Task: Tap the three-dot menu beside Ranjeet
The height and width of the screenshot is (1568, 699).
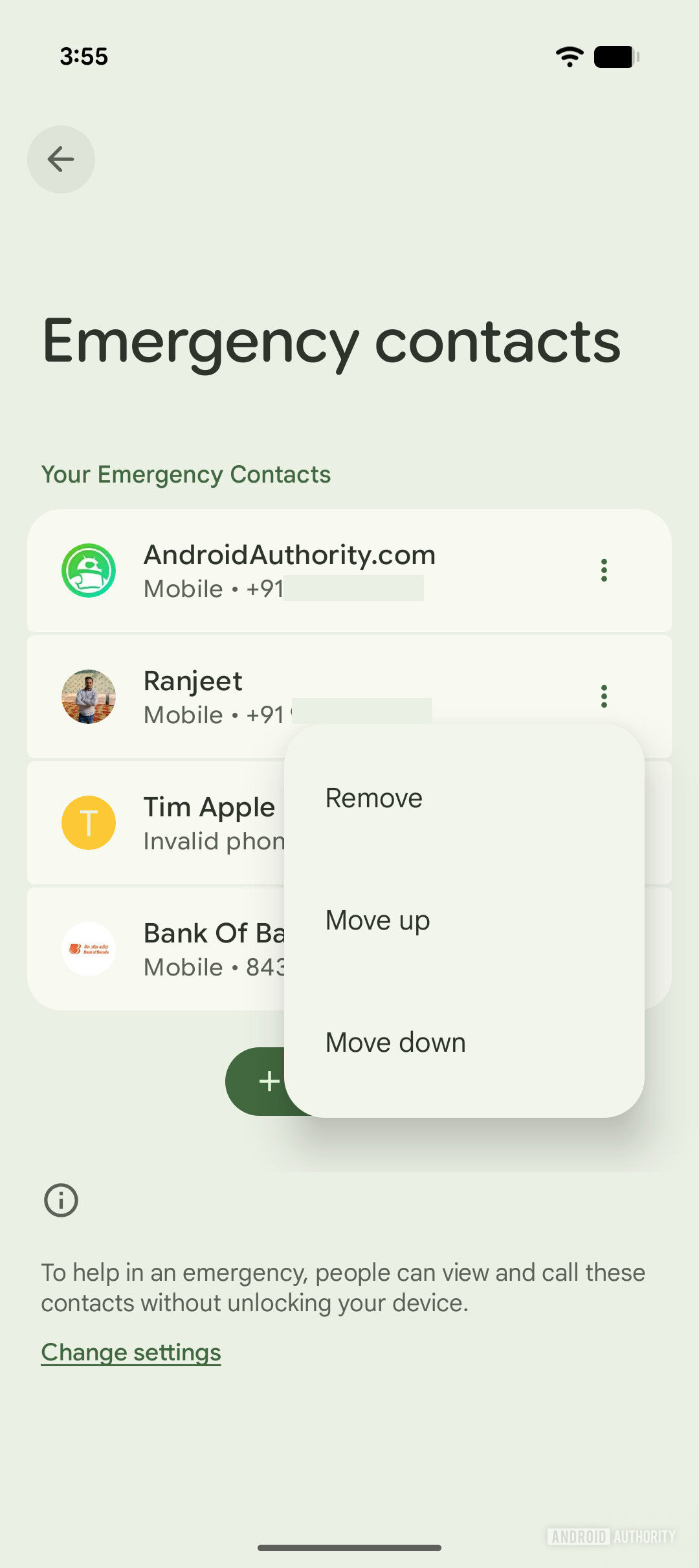Action: (604, 697)
